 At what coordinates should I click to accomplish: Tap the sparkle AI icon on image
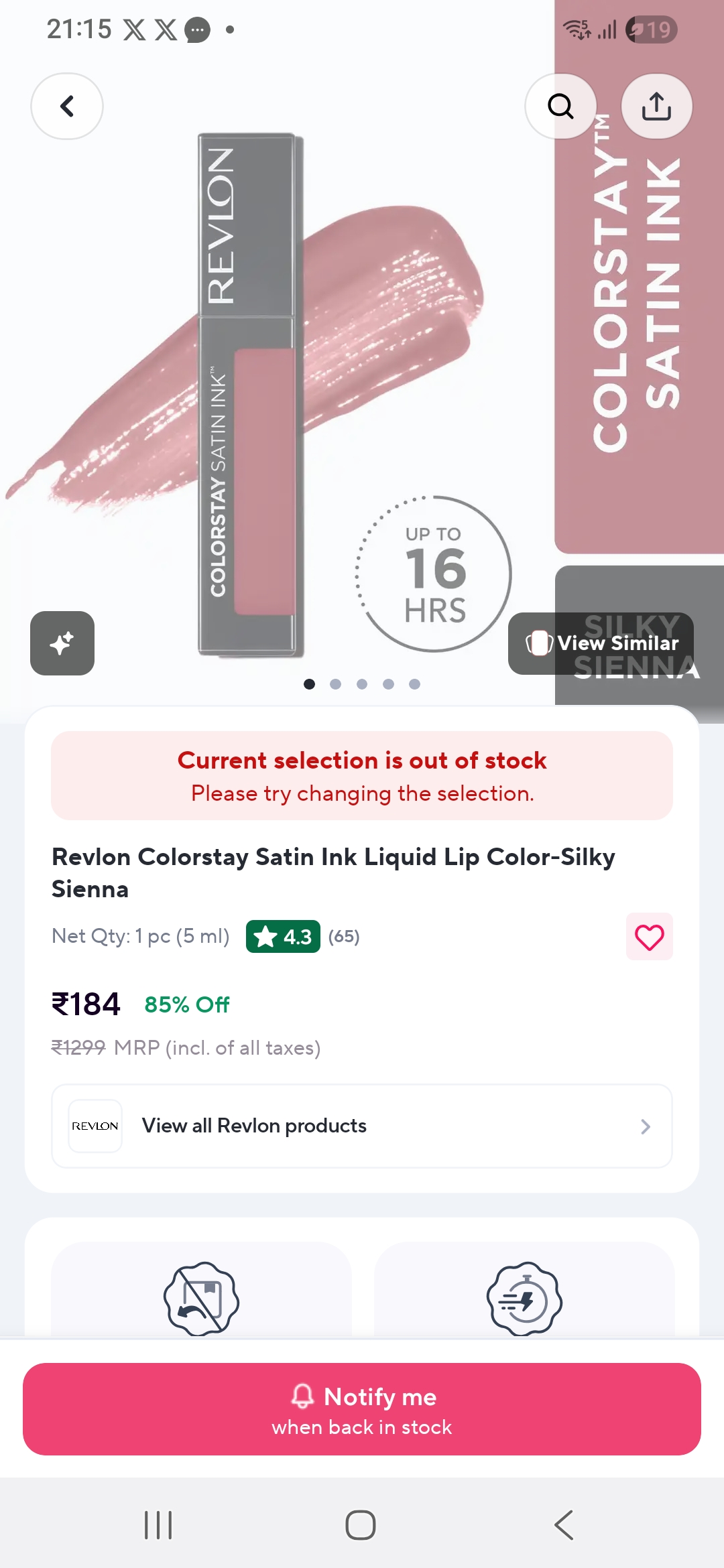62,643
